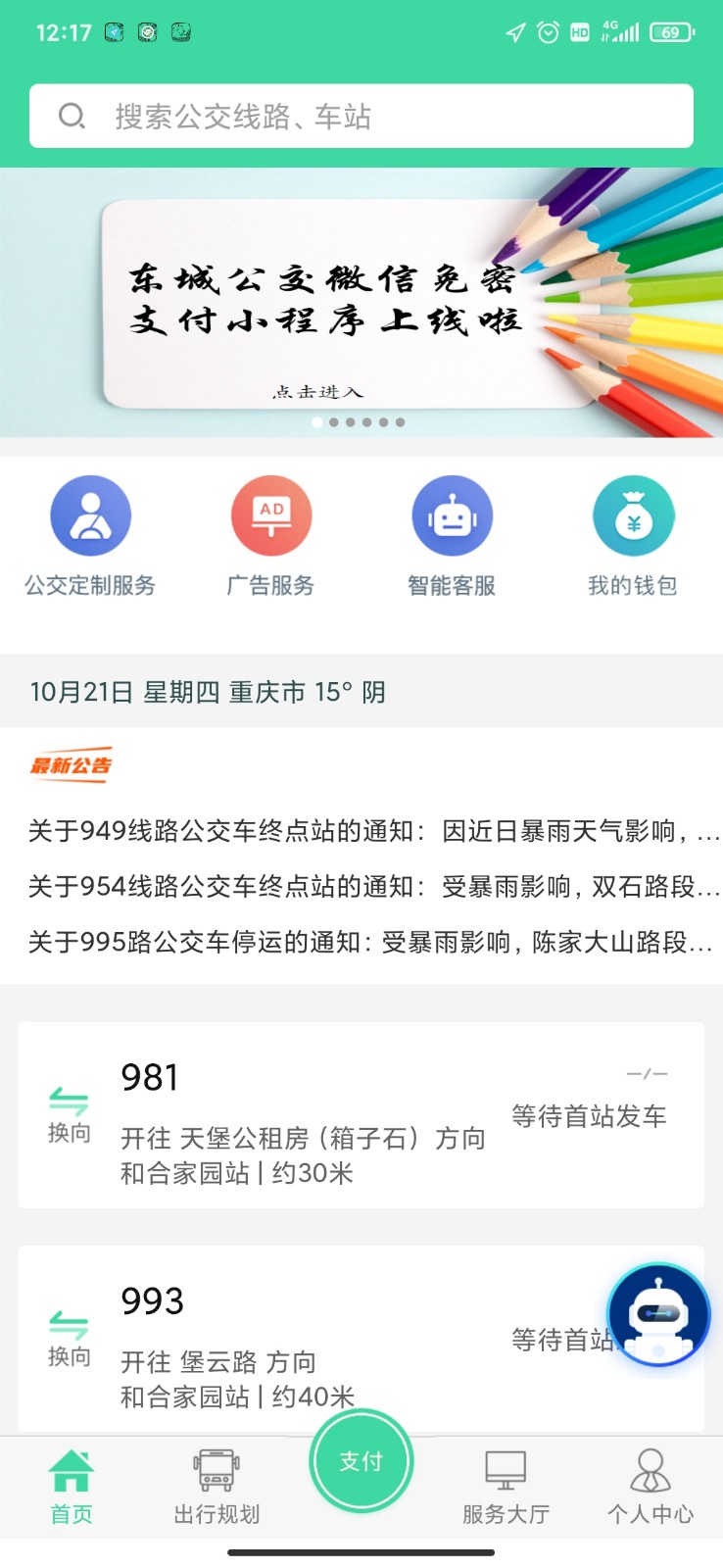
Task: Tap the round 支付 button
Action: point(361,1461)
